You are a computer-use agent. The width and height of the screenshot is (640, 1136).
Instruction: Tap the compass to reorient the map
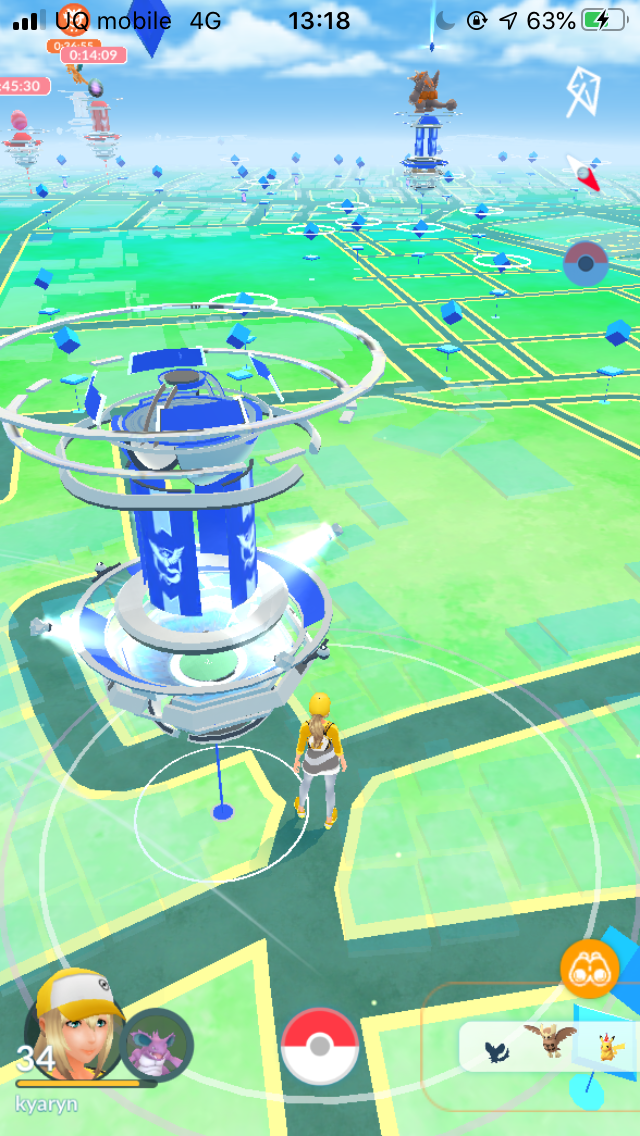point(585,173)
